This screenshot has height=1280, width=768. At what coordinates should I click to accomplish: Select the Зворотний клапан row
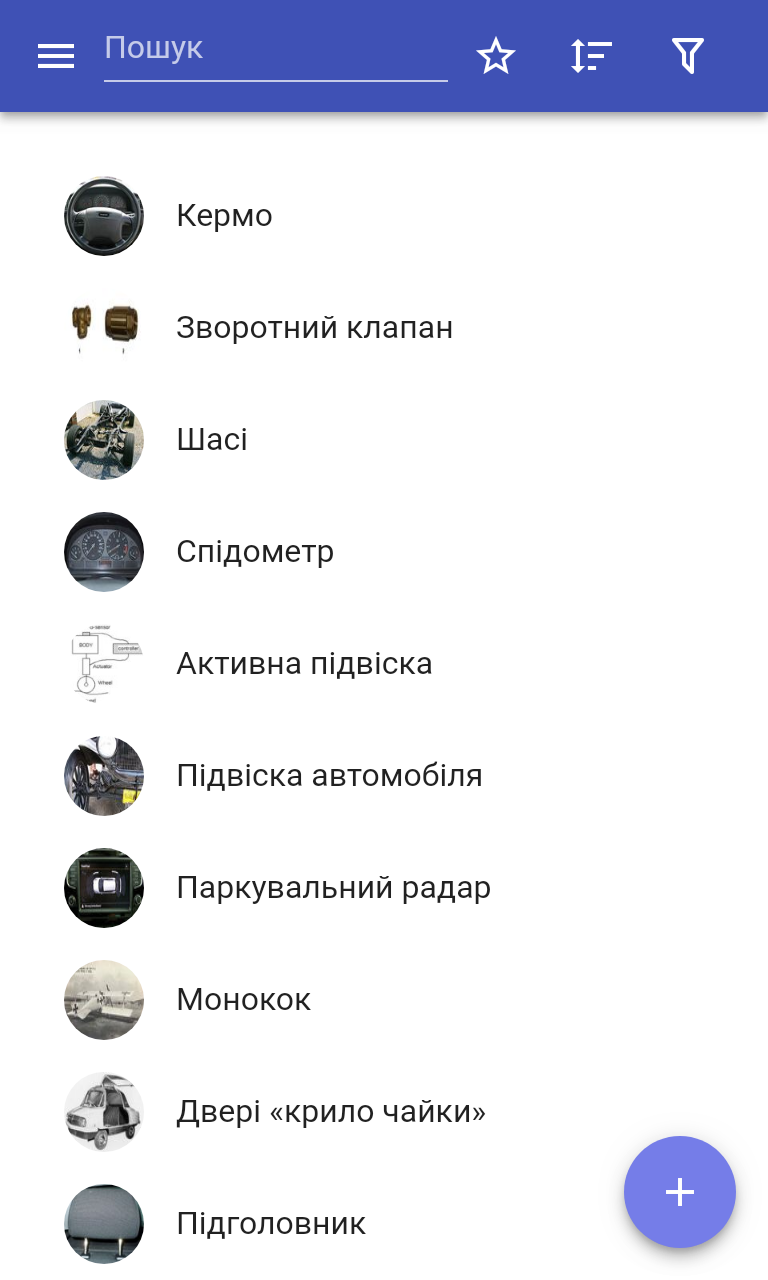tap(314, 328)
